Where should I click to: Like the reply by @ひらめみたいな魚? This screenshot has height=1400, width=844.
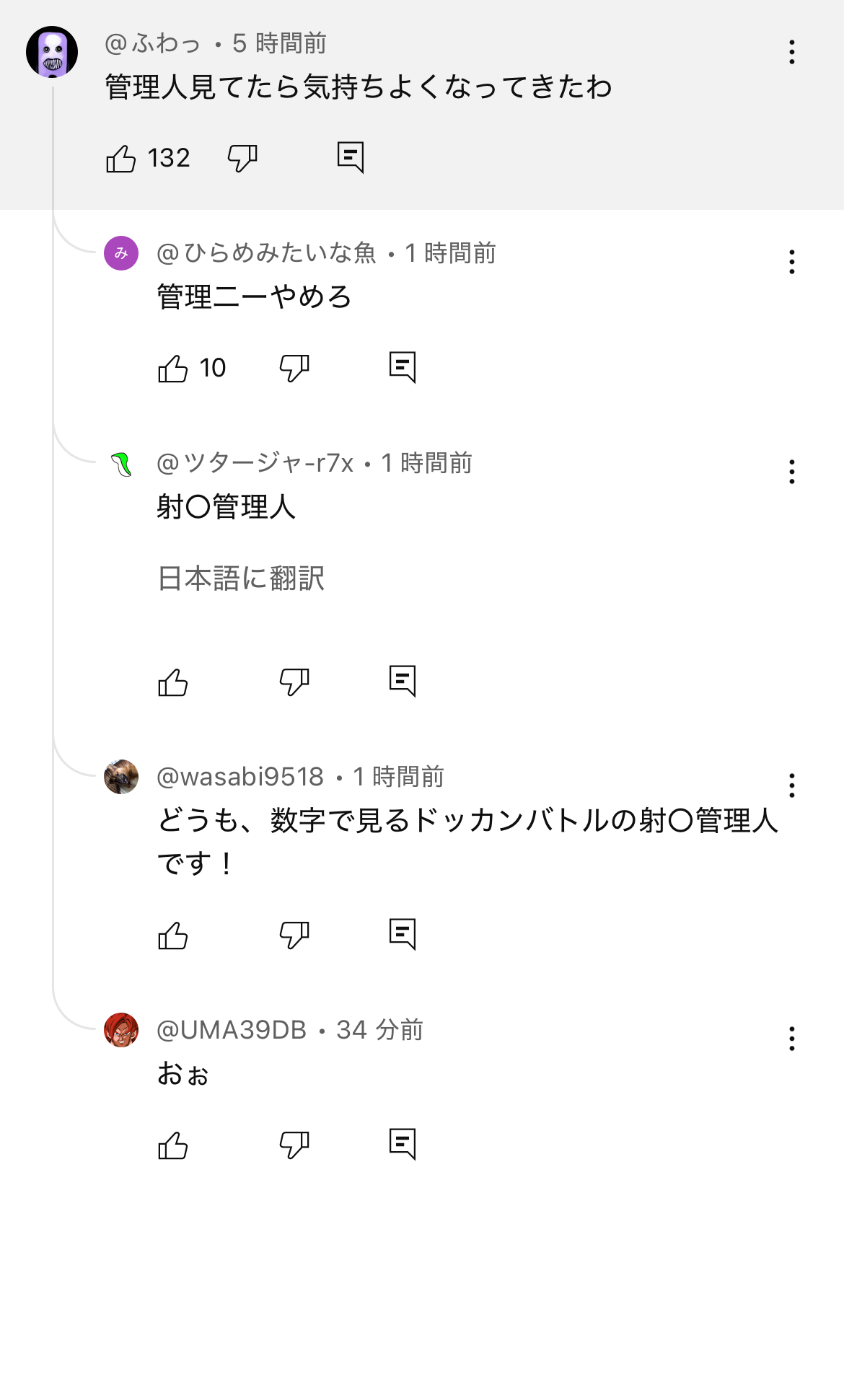click(x=173, y=368)
